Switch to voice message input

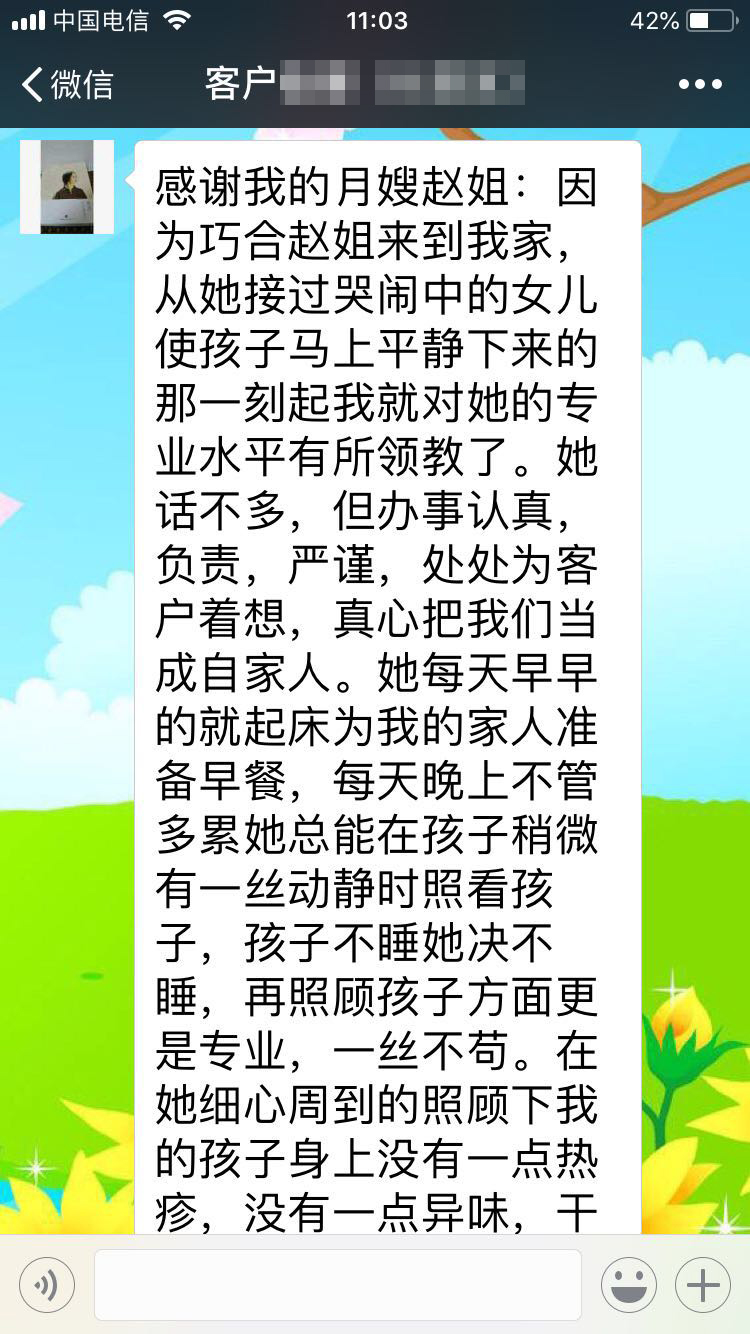pyautogui.click(x=46, y=1285)
